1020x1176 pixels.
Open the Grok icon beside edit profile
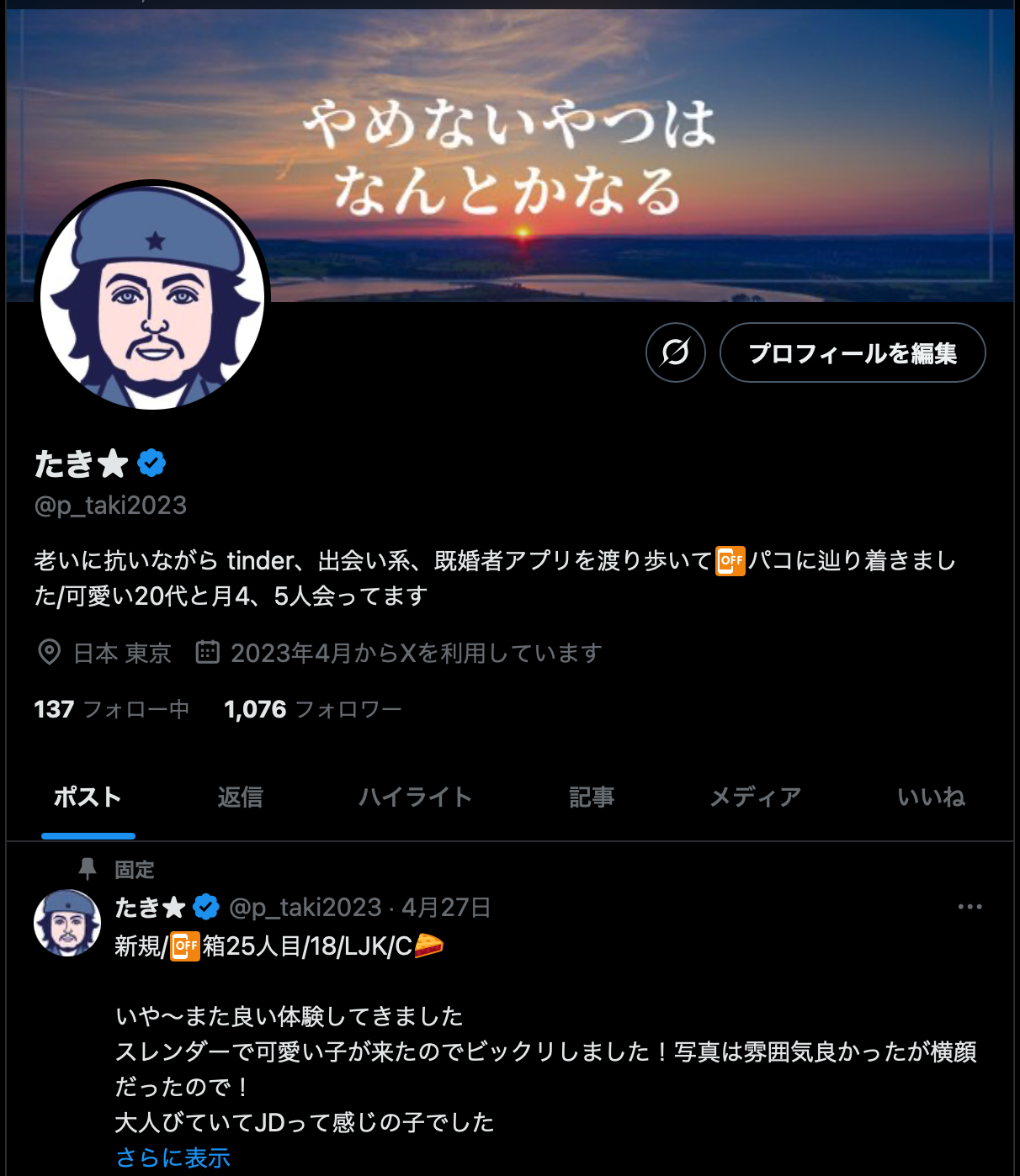(x=675, y=352)
